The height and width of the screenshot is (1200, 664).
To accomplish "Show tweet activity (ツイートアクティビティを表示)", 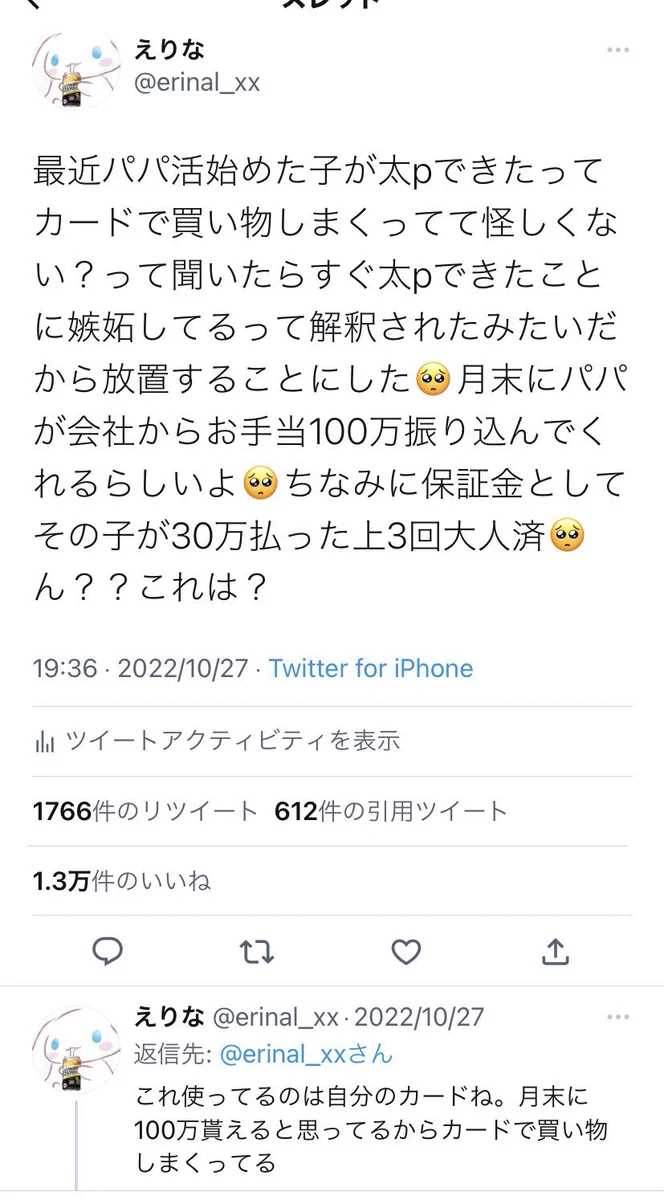I will pyautogui.click(x=217, y=740).
